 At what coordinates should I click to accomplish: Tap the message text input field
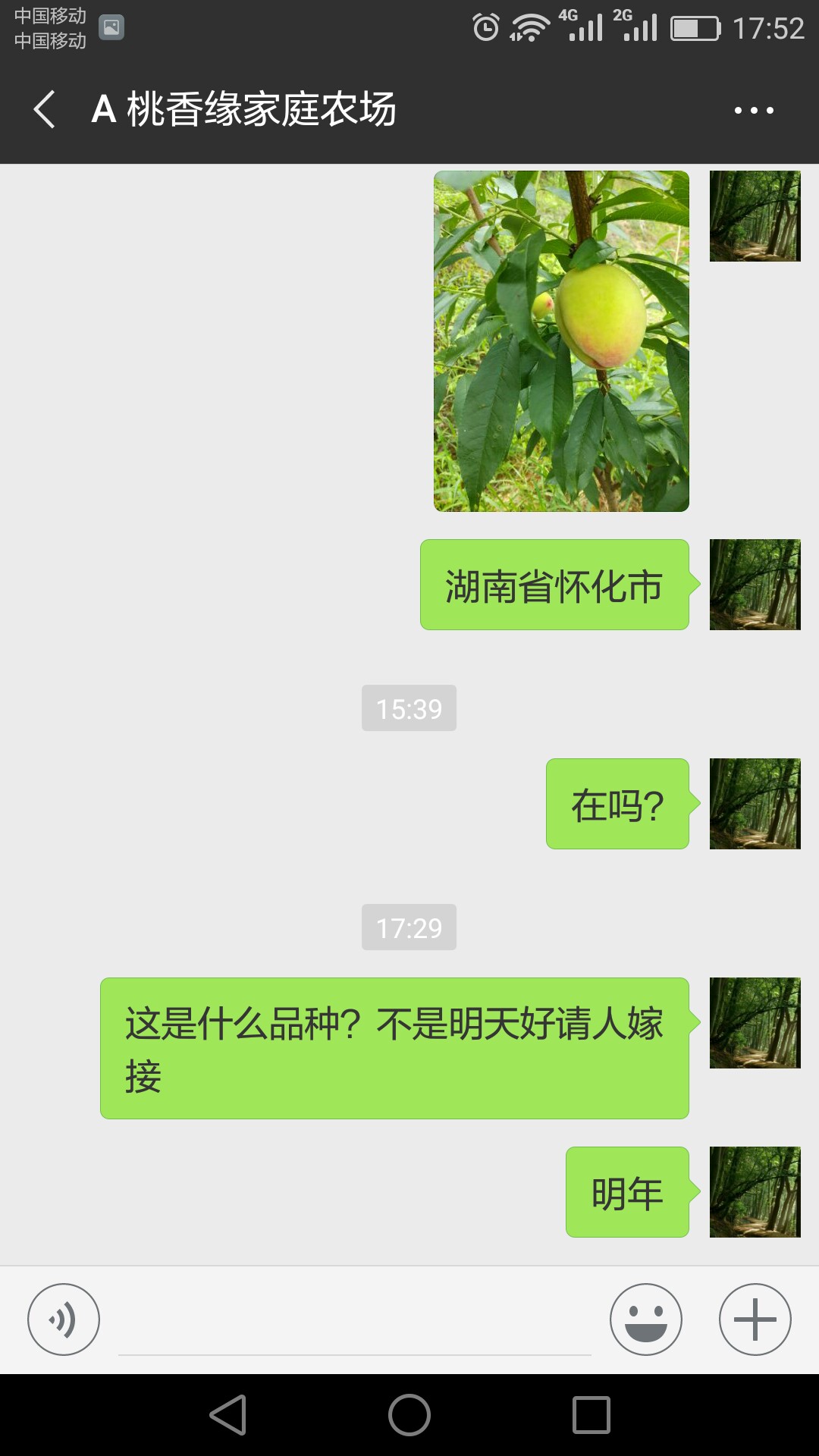[355, 1320]
